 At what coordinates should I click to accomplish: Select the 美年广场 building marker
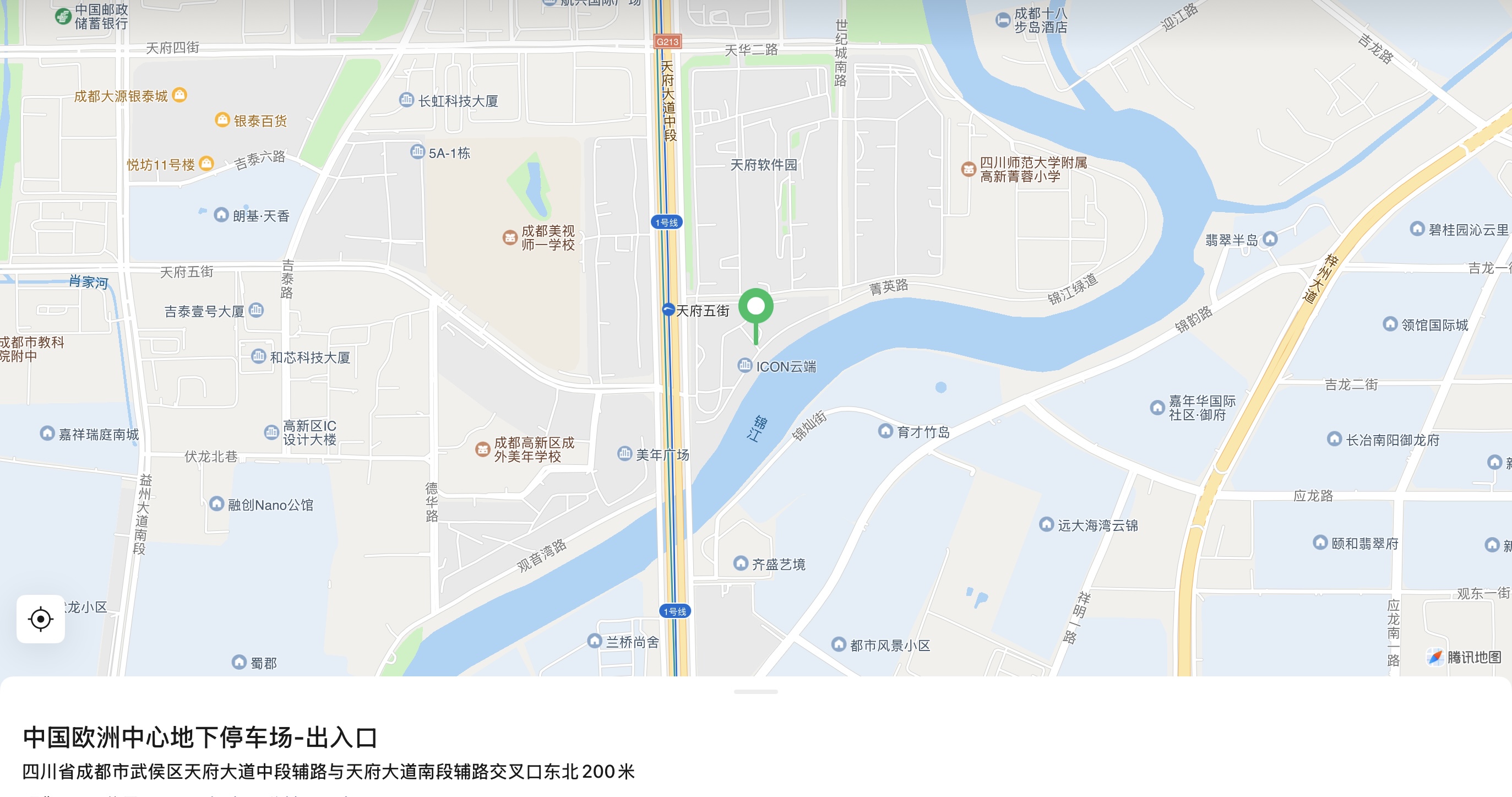pyautogui.click(x=624, y=453)
